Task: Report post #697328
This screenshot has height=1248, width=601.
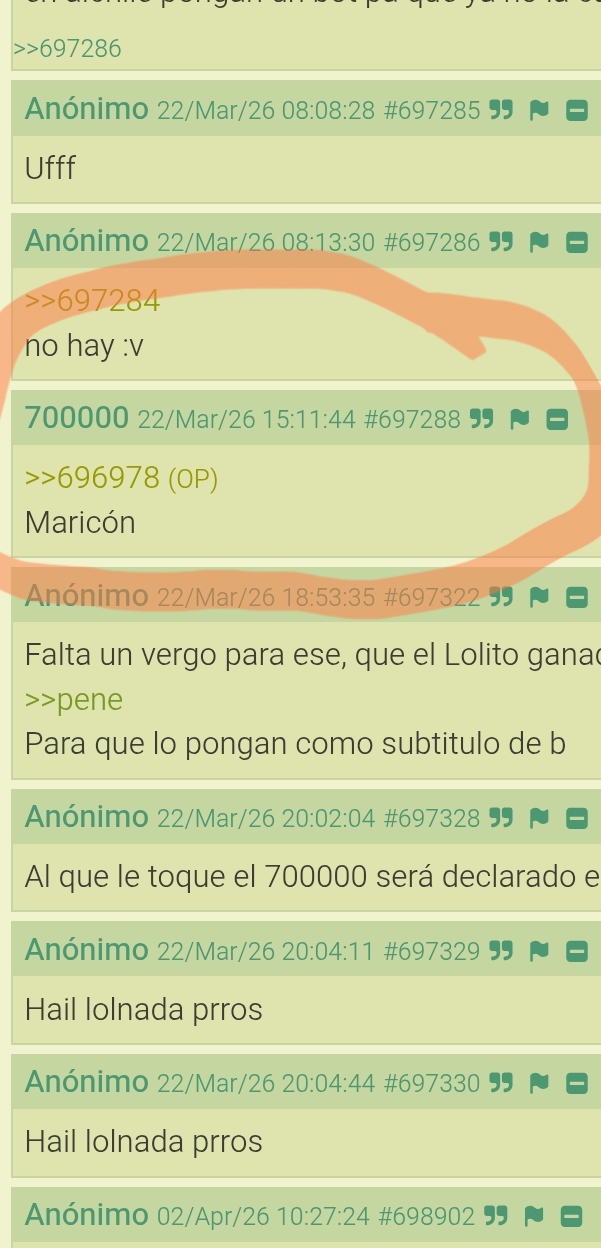Action: [x=539, y=819]
